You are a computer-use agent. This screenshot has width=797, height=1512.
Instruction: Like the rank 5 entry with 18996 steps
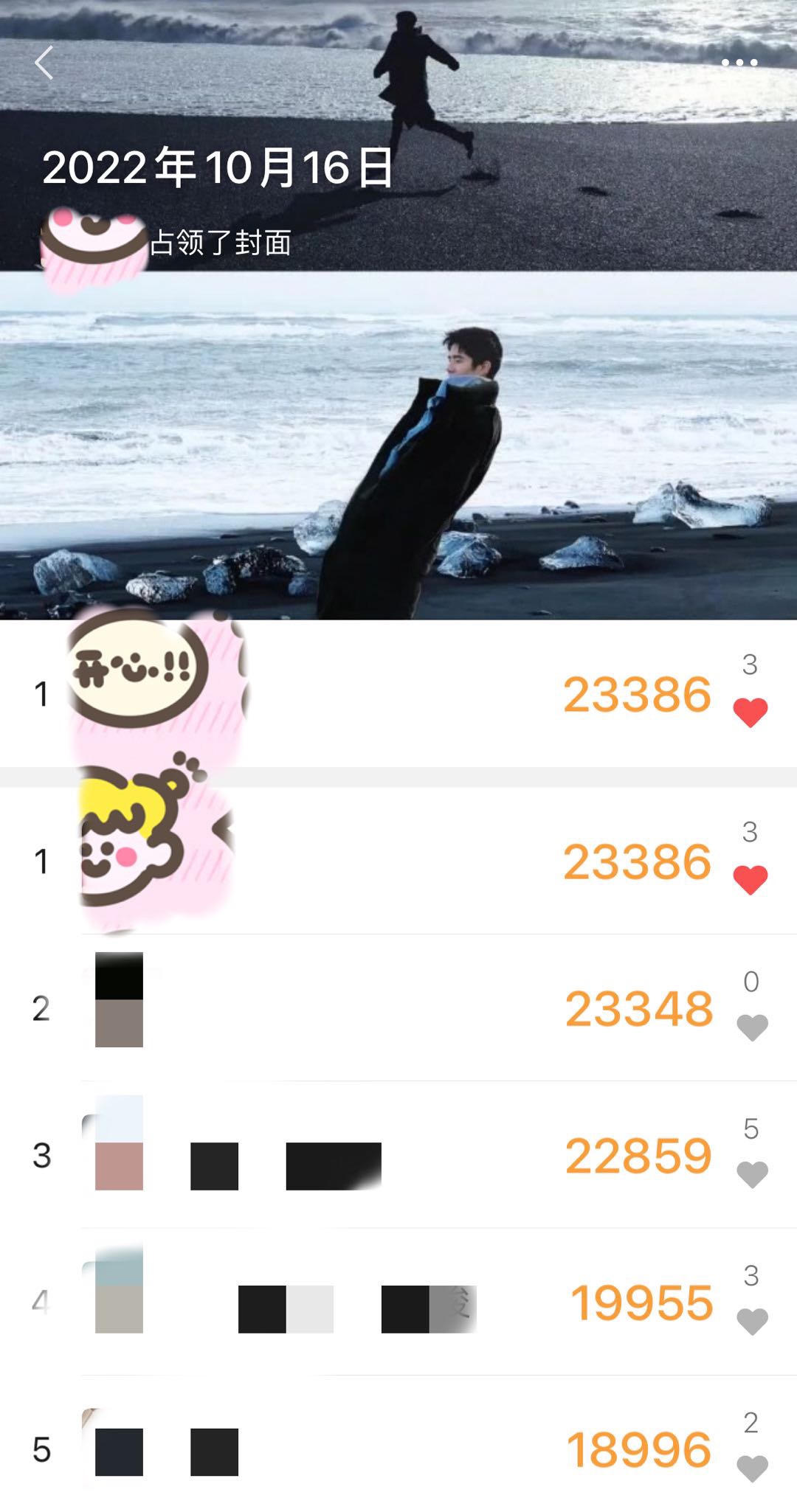(x=752, y=1468)
